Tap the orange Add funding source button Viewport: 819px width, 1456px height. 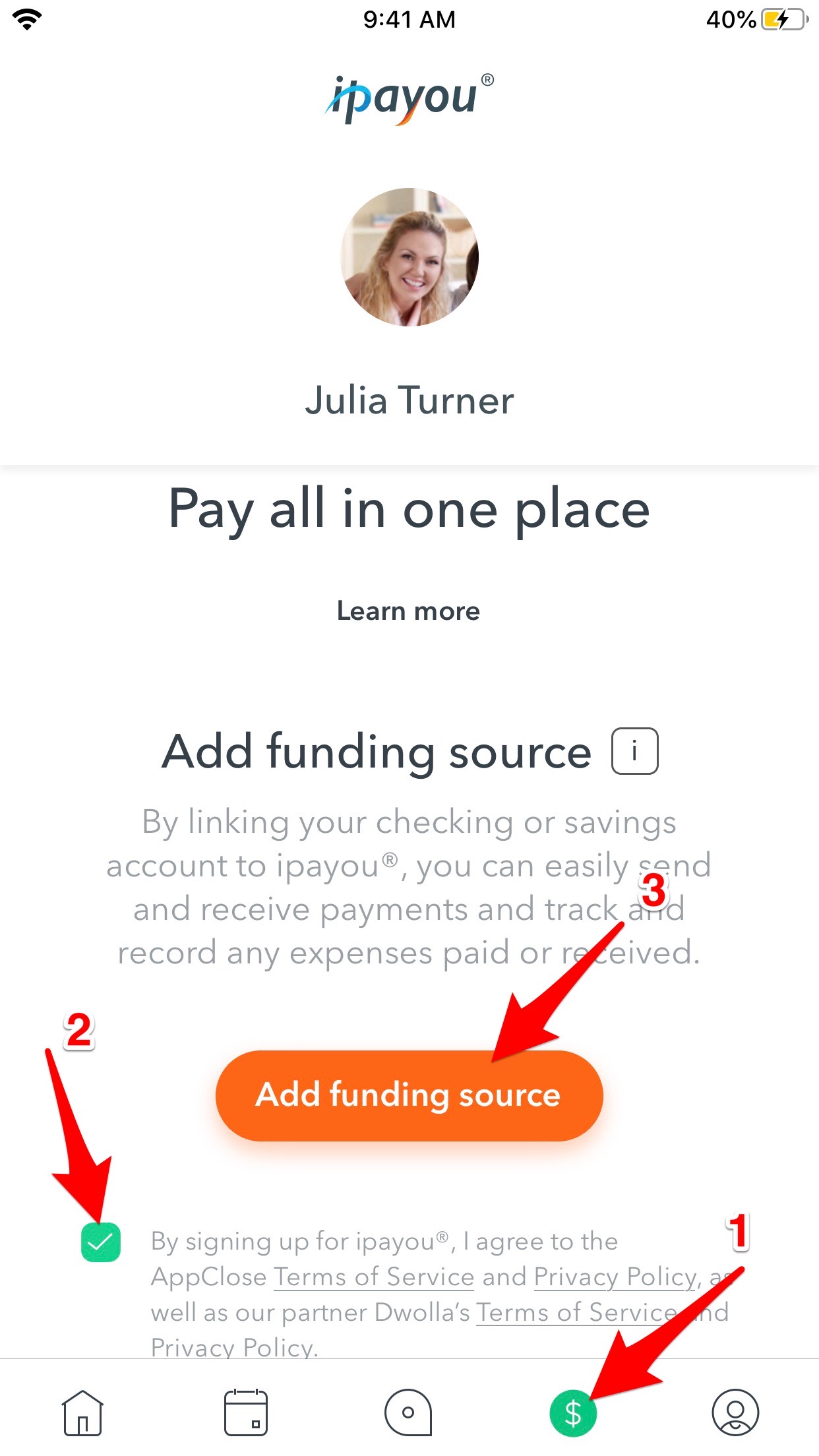point(409,1095)
